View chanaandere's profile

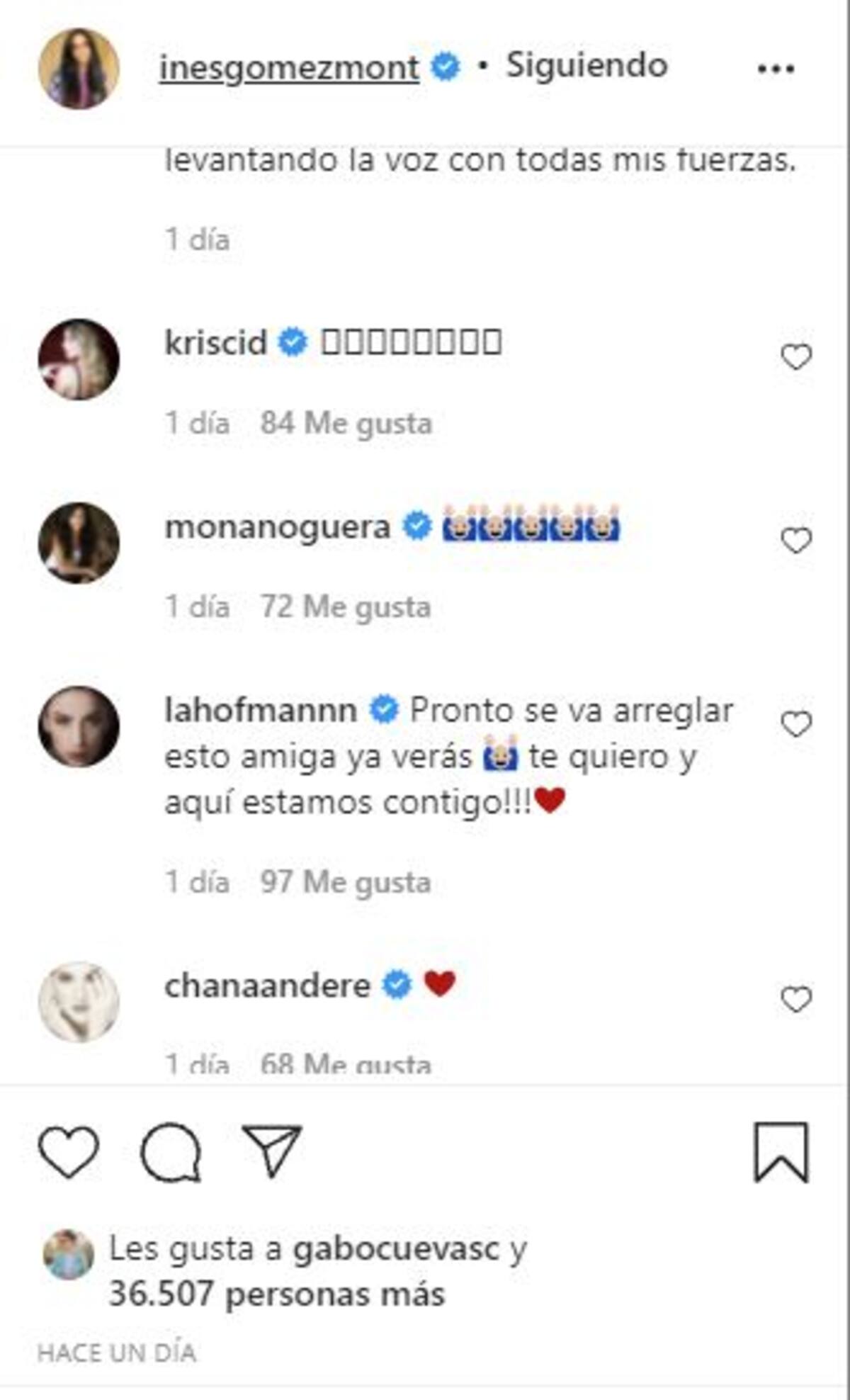[x=267, y=986]
